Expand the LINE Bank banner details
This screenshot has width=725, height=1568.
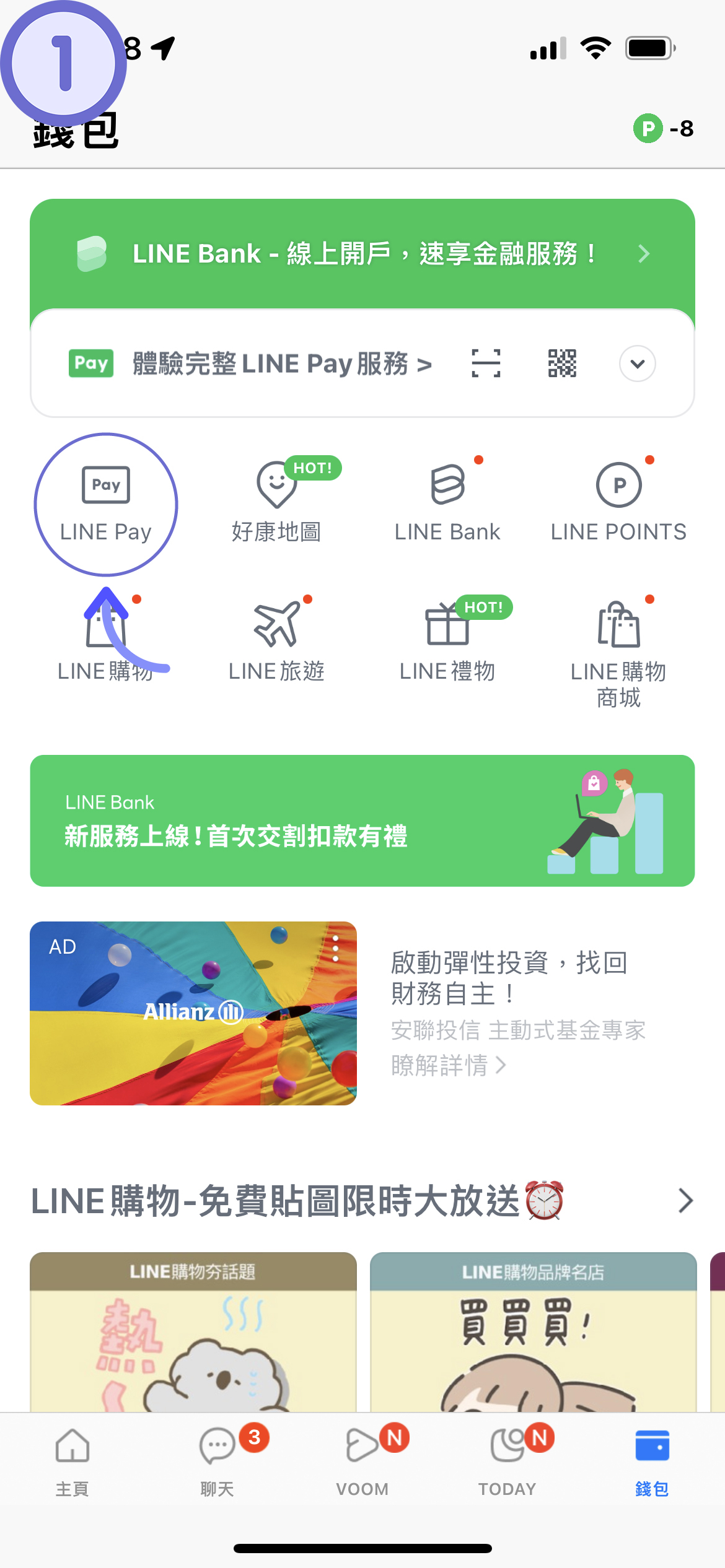pos(643,254)
